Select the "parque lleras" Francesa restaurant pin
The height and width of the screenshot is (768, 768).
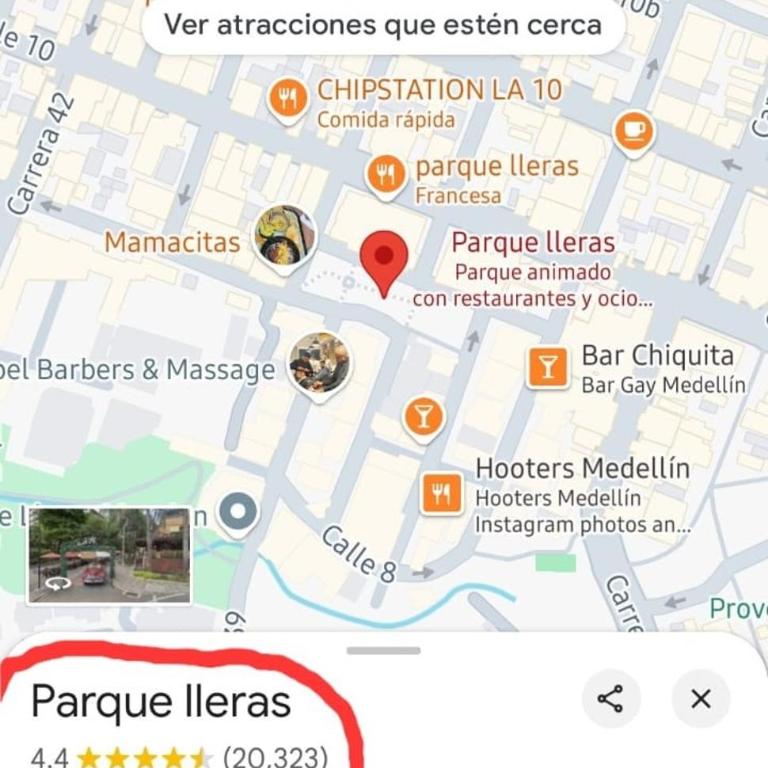pyautogui.click(x=386, y=175)
